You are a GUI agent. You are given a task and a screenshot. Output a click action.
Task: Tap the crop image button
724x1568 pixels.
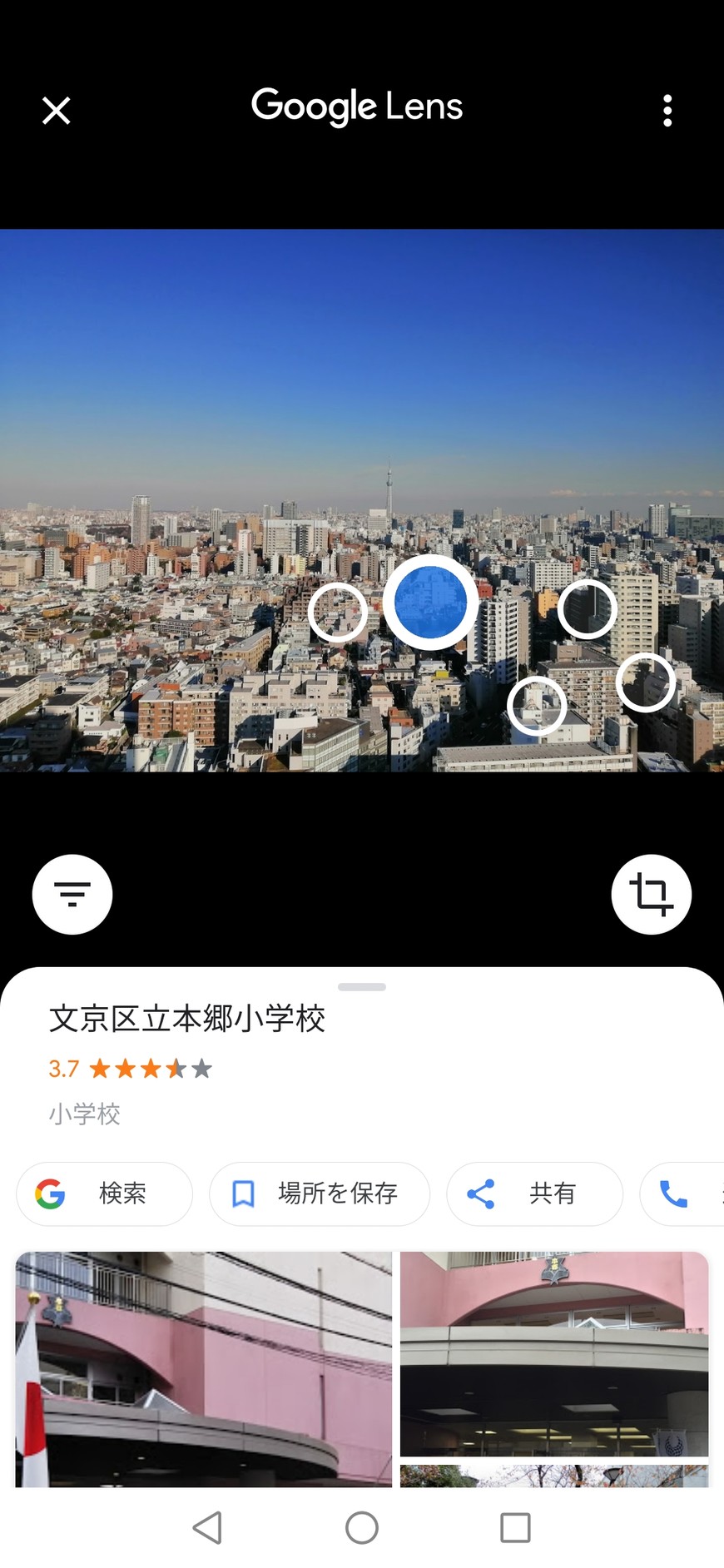tap(651, 894)
